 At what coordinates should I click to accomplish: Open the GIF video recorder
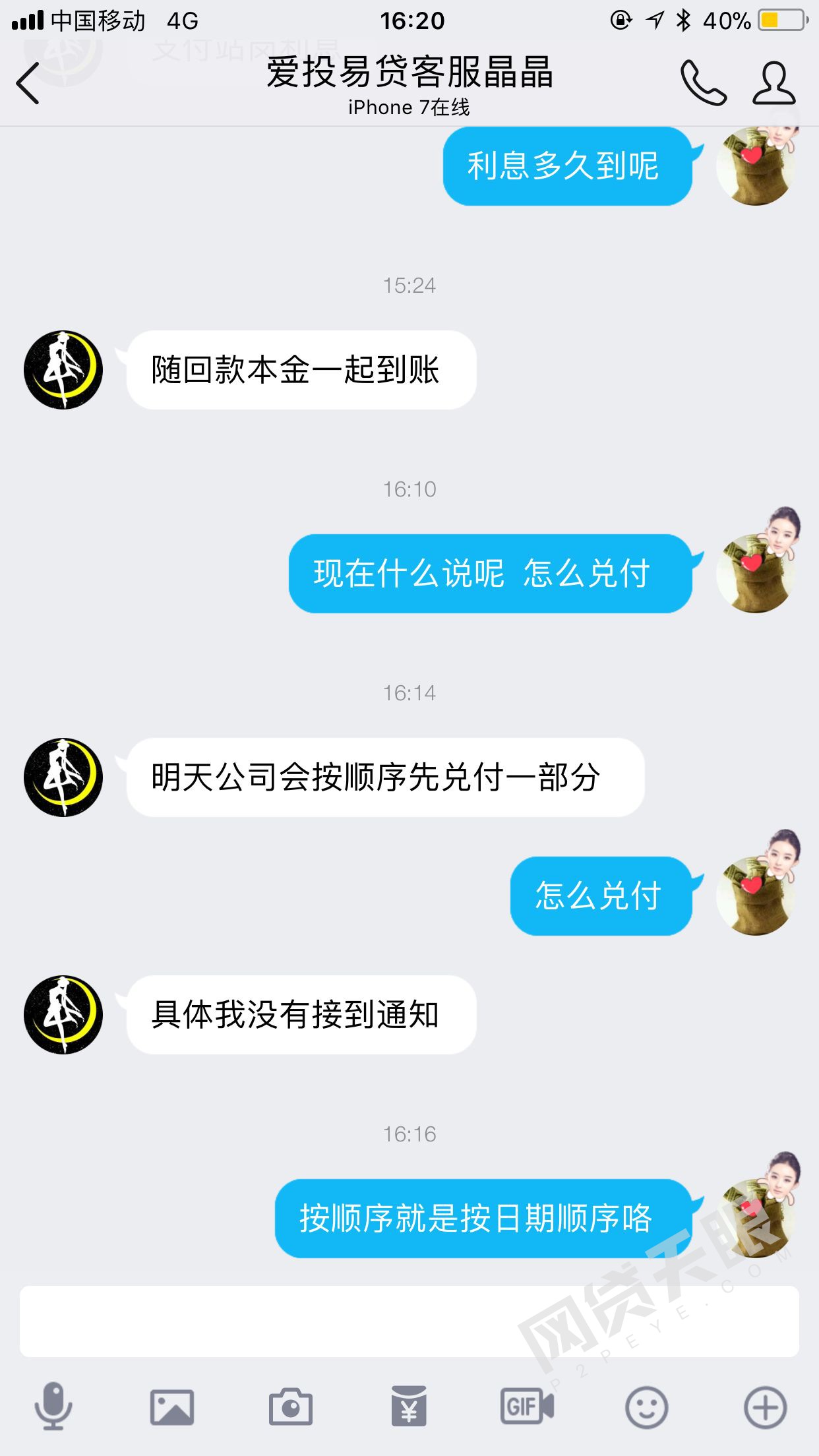click(527, 1407)
